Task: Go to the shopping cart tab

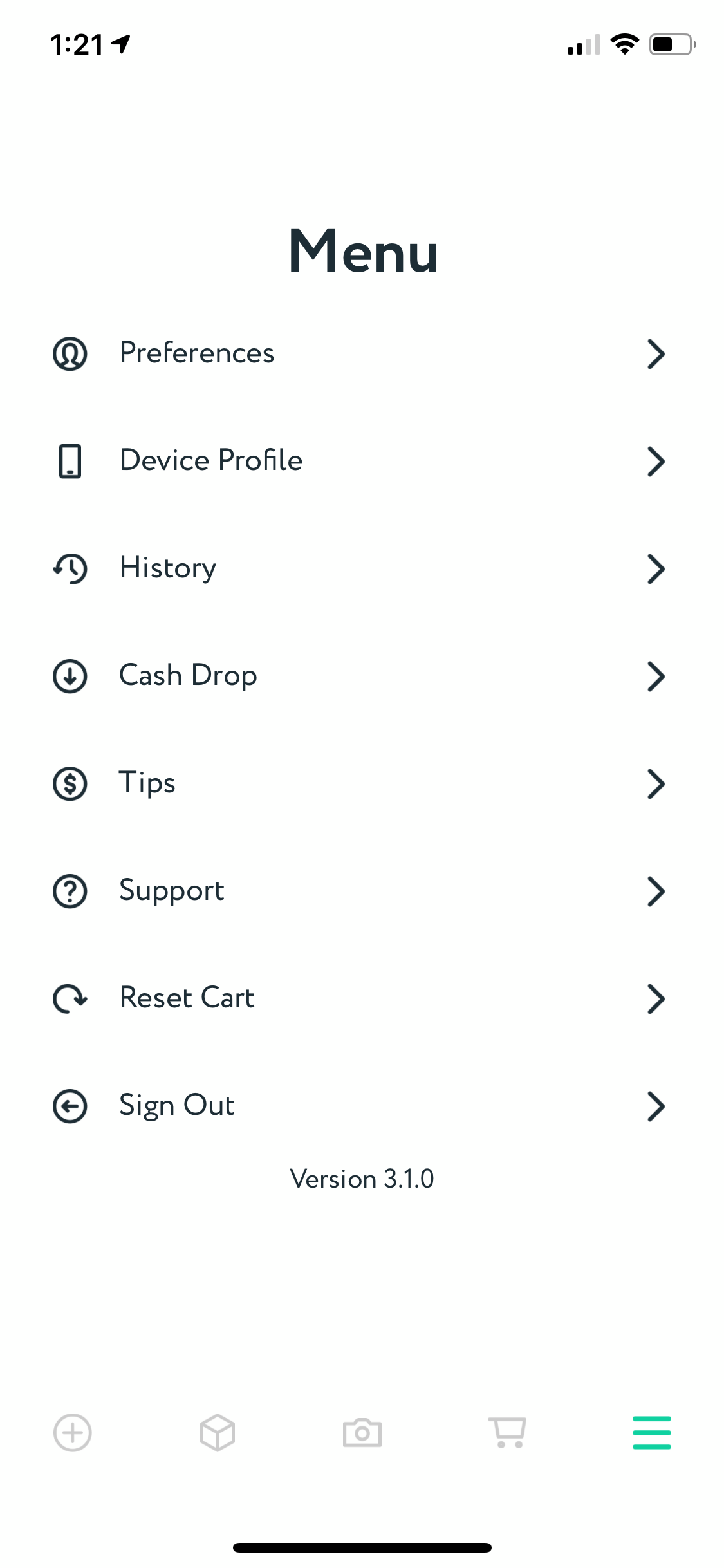Action: click(x=507, y=1433)
